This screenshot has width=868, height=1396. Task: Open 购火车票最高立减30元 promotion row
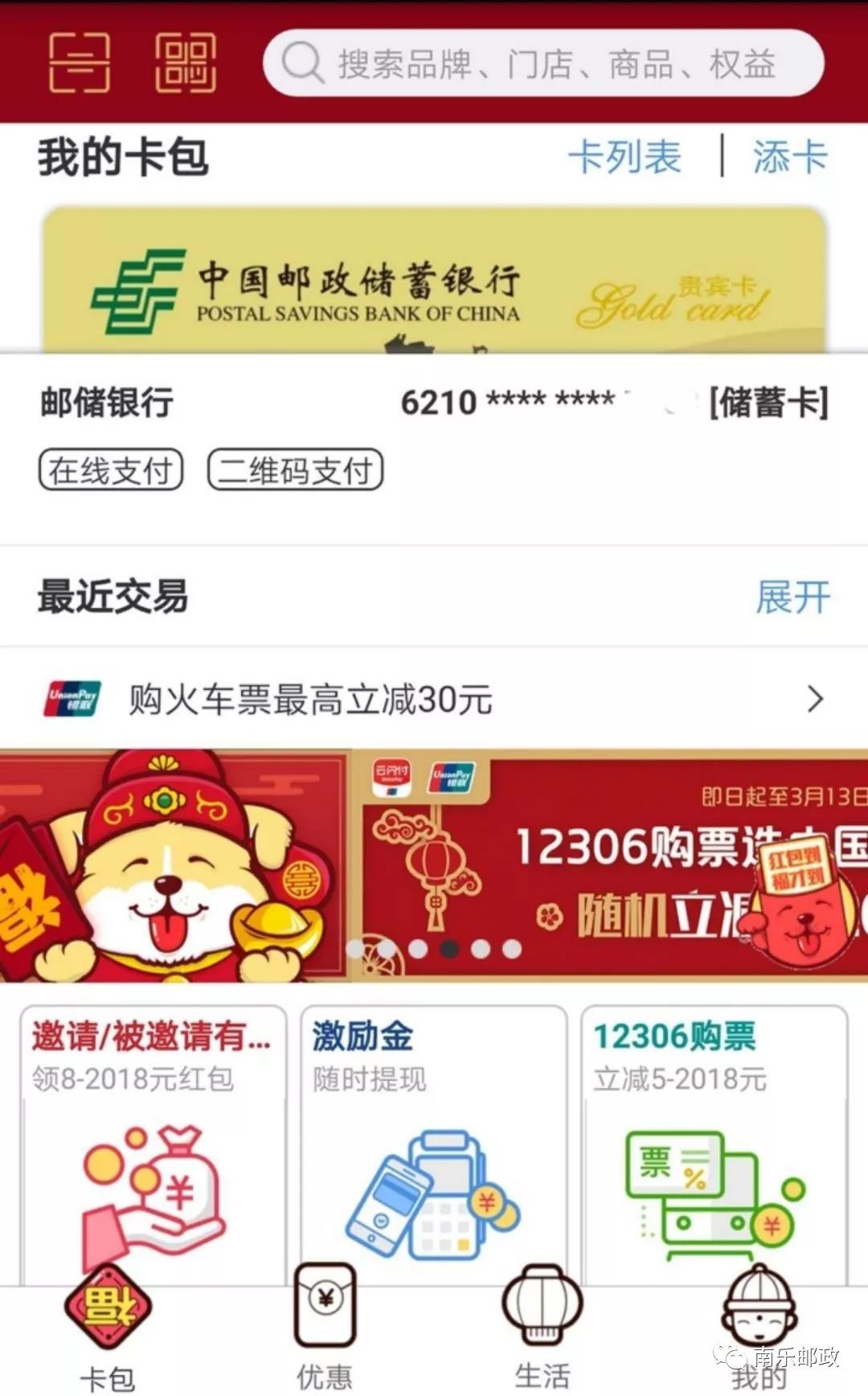pos(434,699)
